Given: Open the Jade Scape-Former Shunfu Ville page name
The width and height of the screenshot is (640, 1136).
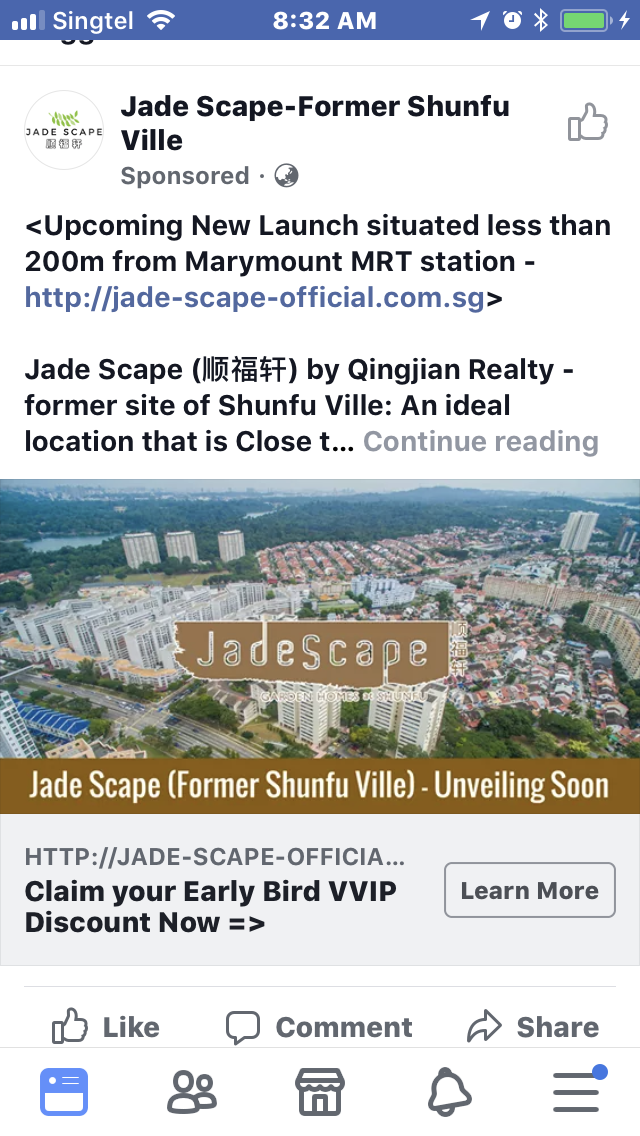Looking at the screenshot, I should coord(315,123).
